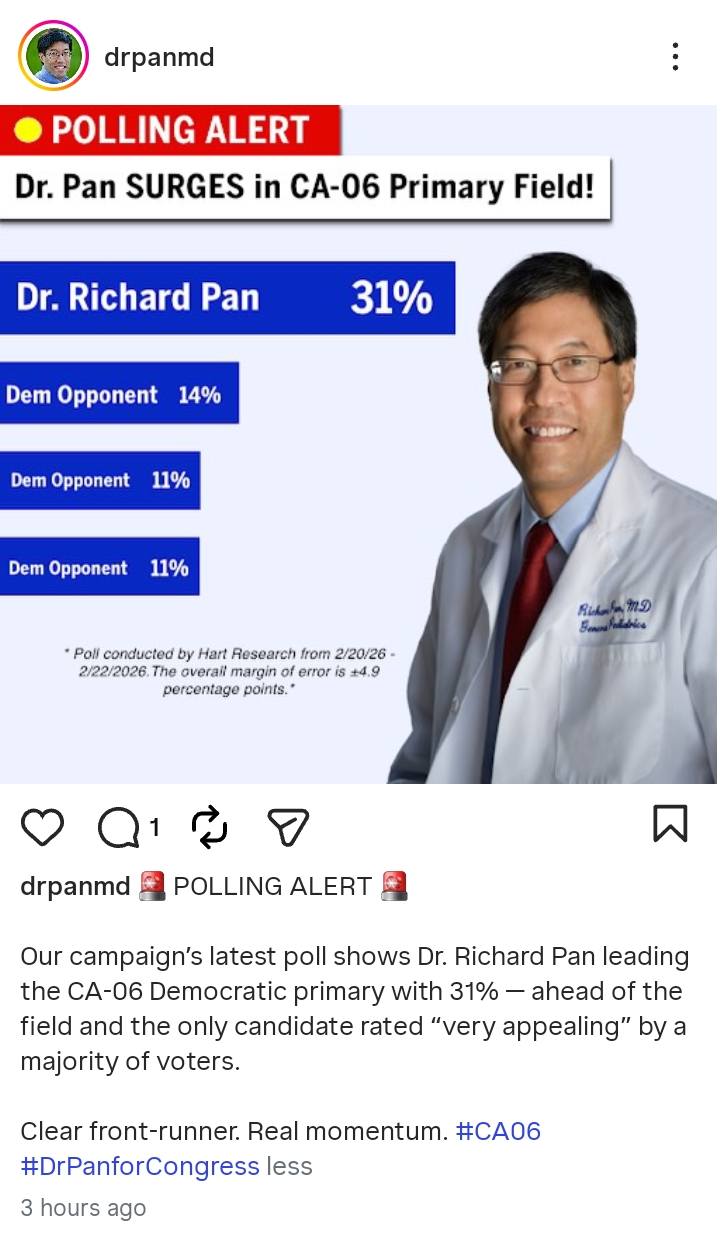Open the #CA06 hashtag

point(498,1131)
